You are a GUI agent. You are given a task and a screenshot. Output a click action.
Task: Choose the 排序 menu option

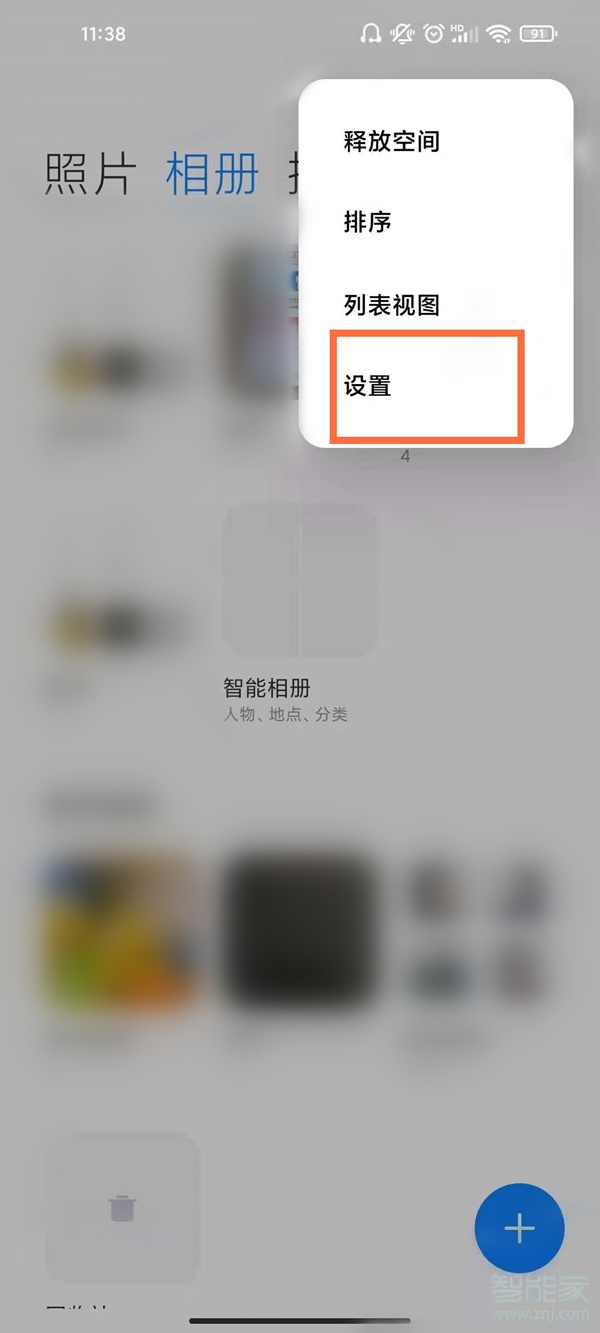[x=368, y=222]
